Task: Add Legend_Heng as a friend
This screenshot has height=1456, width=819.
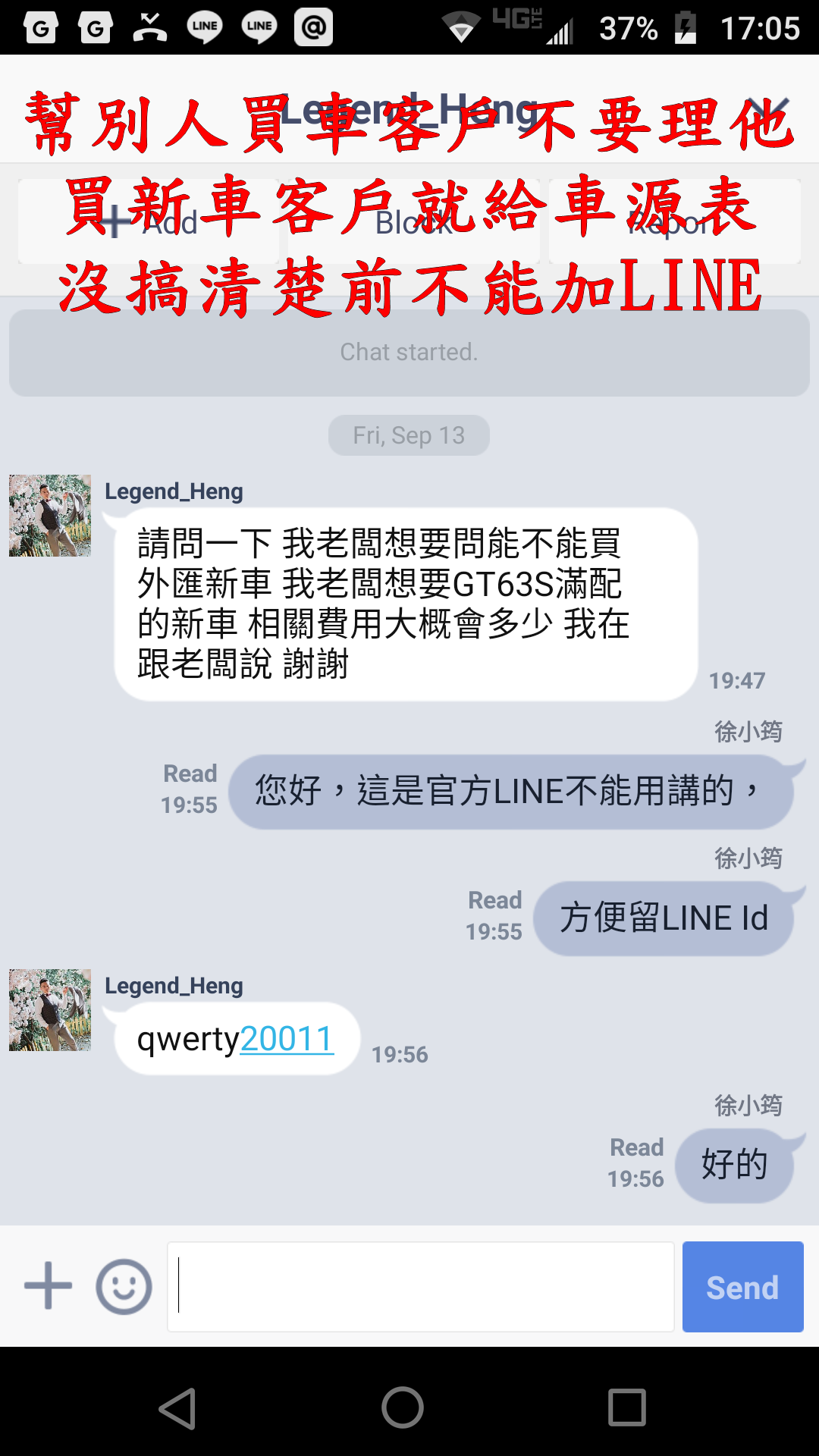Action: click(x=148, y=221)
